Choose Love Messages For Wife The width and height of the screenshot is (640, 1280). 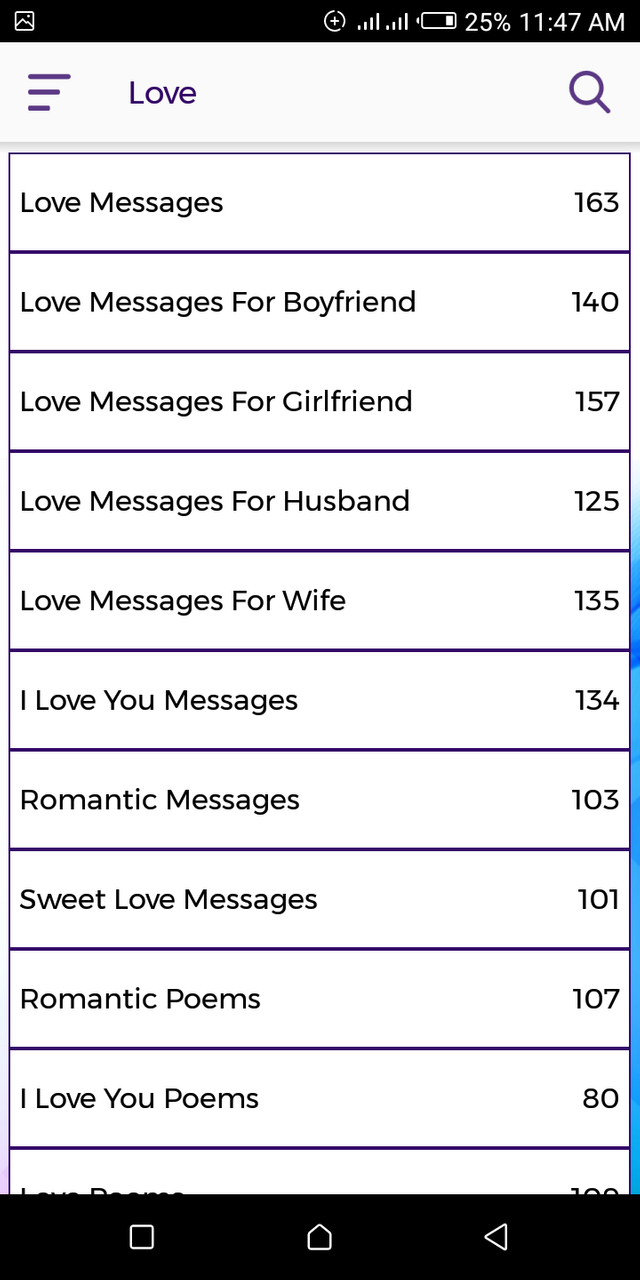pos(320,601)
